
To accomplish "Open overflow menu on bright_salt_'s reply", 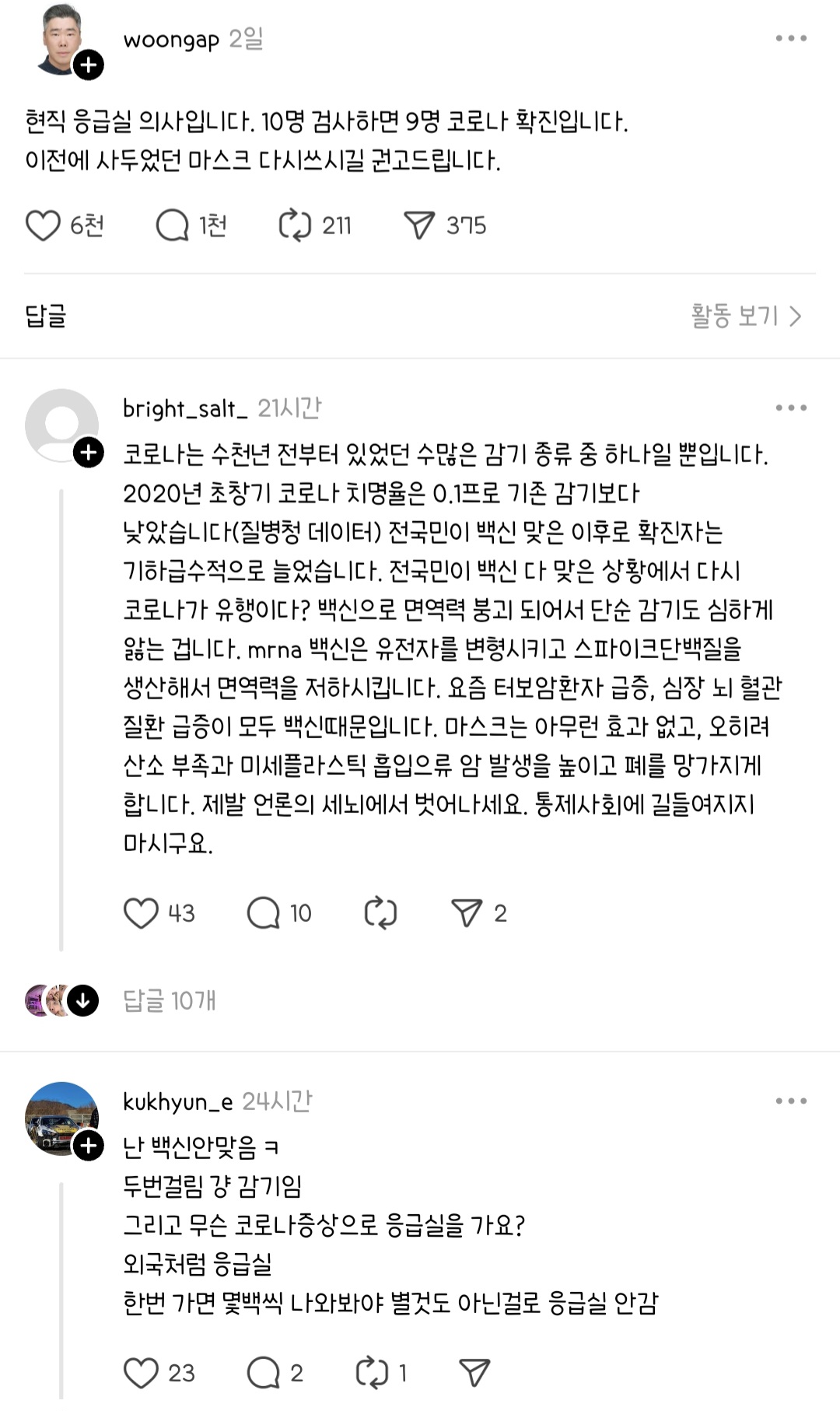I will tap(790, 408).
